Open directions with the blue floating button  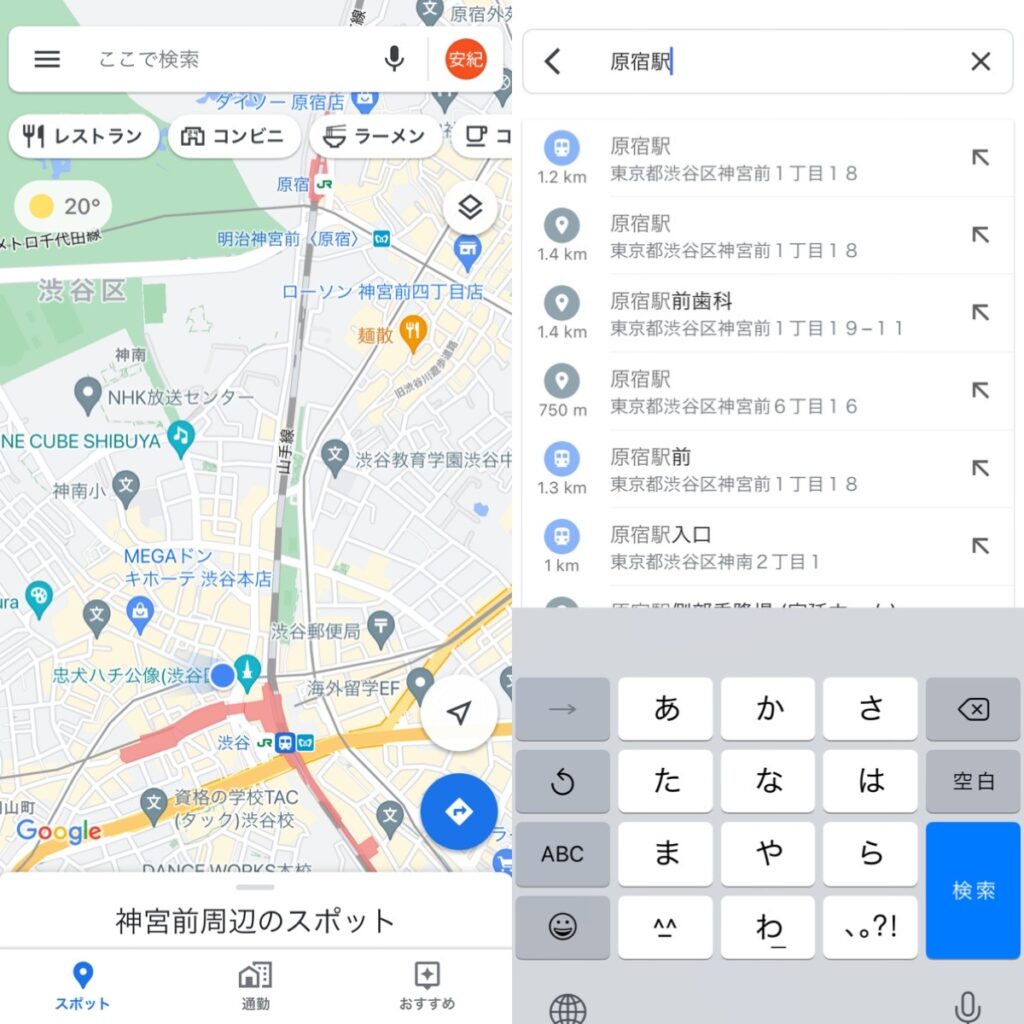click(x=459, y=811)
